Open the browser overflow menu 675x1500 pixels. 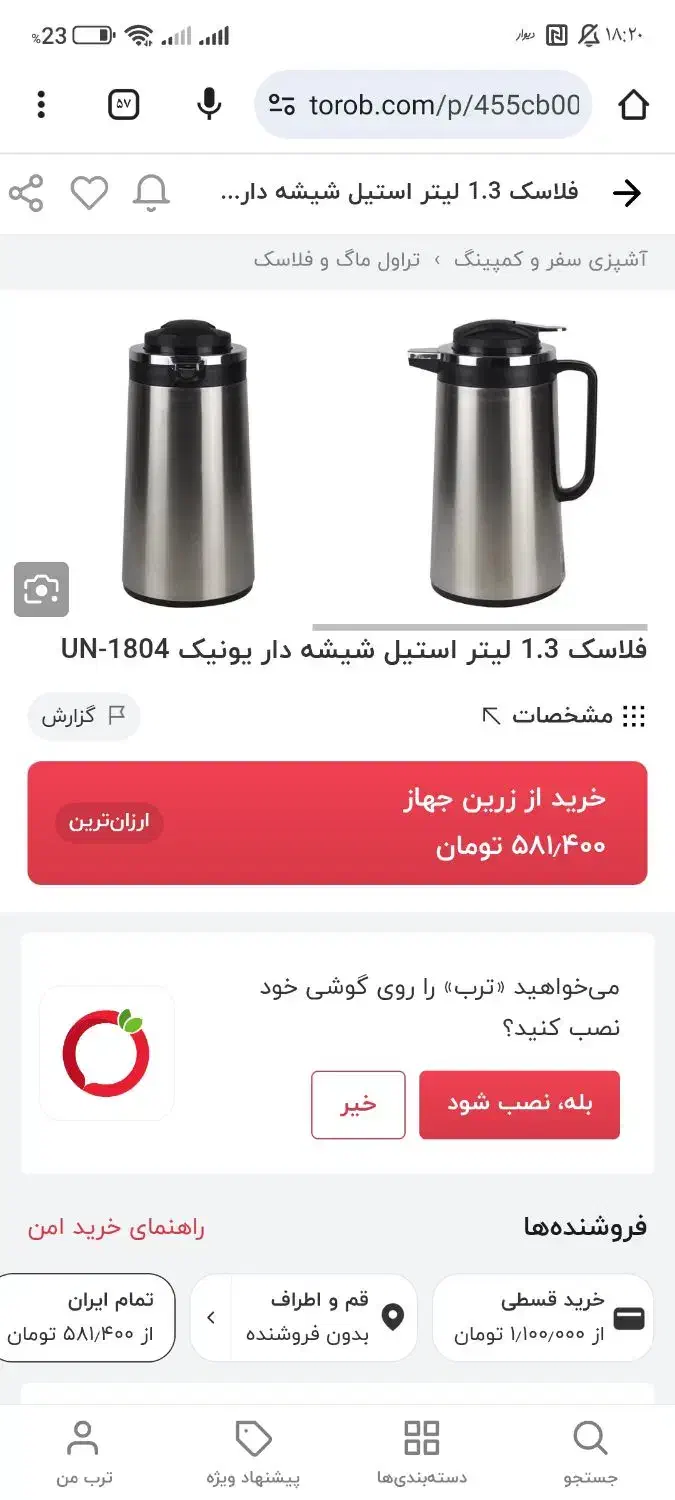[x=41, y=104]
